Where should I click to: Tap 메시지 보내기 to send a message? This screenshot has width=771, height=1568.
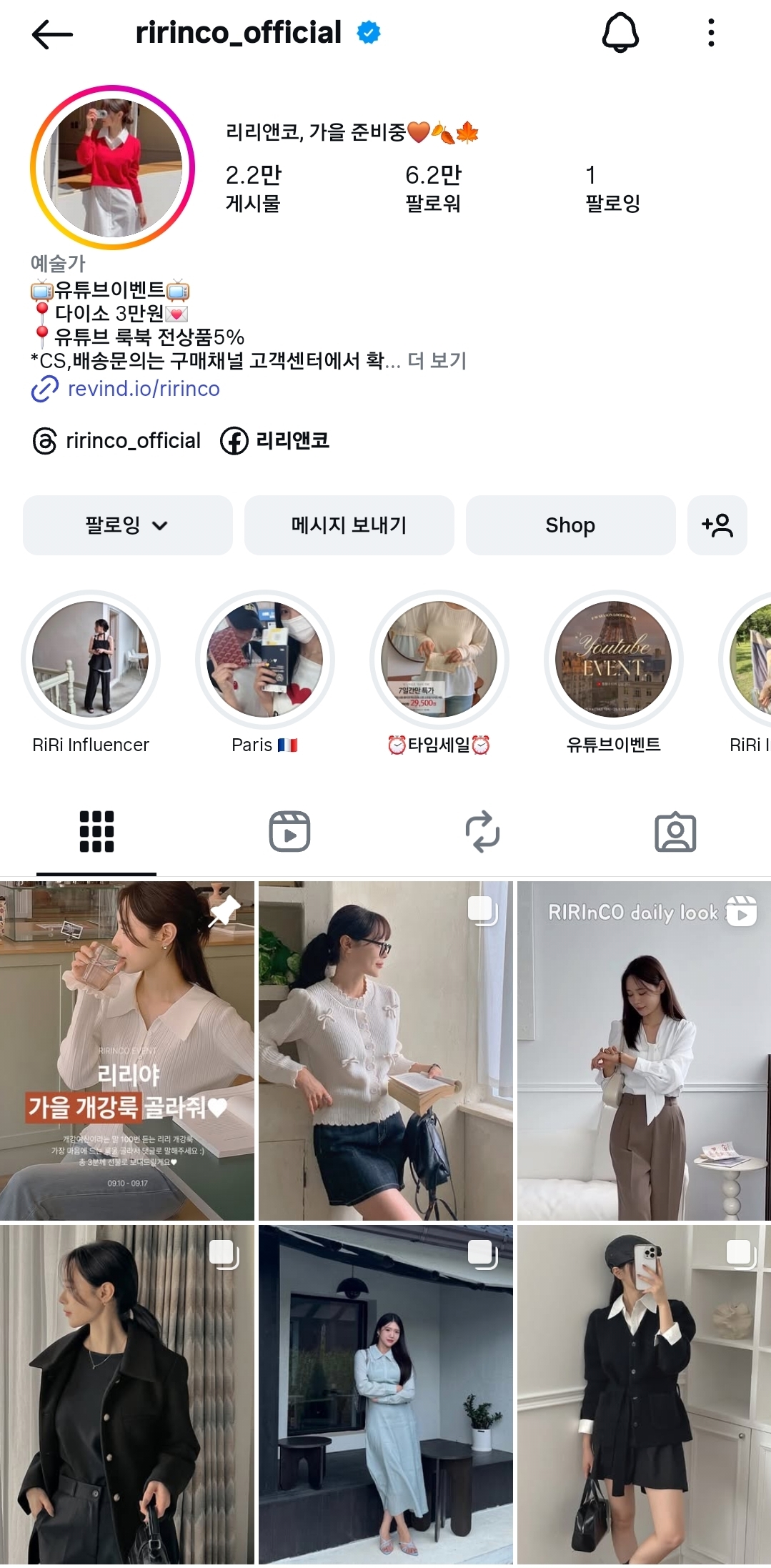click(x=349, y=525)
